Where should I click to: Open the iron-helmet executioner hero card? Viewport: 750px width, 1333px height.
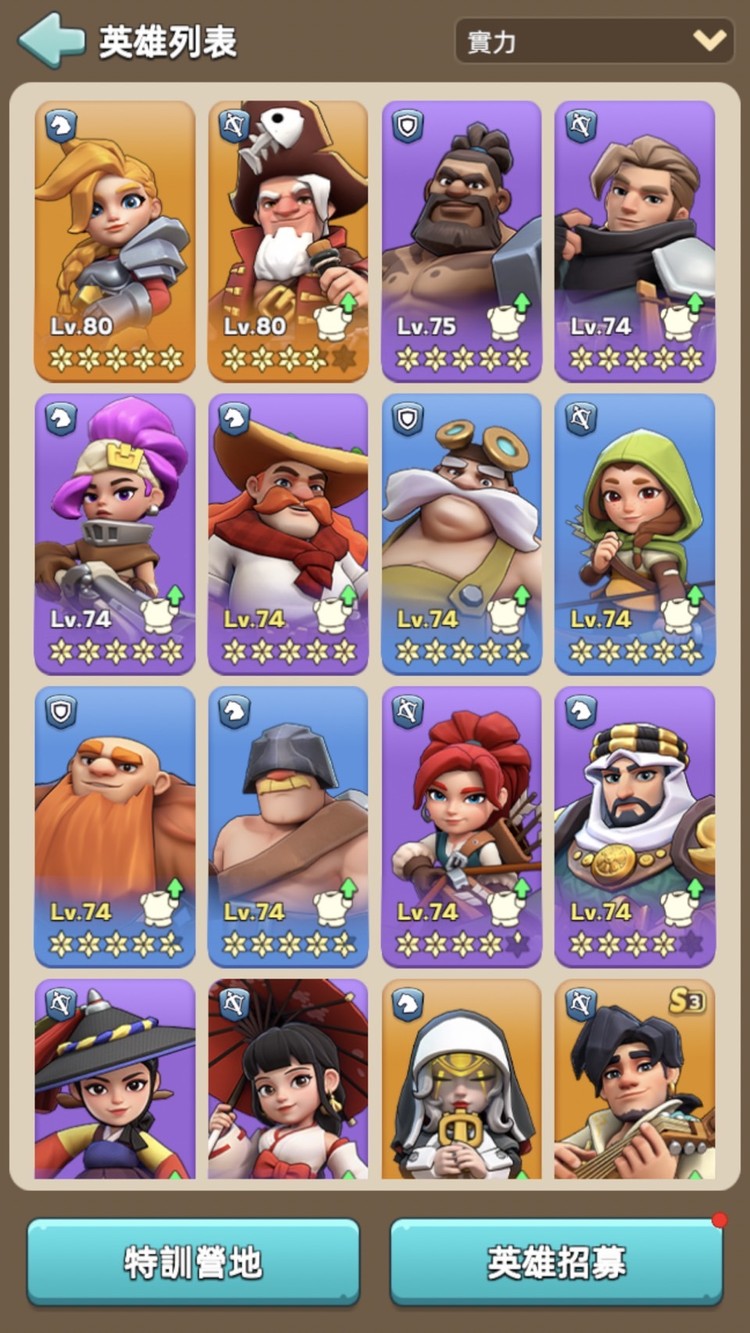coord(288,826)
